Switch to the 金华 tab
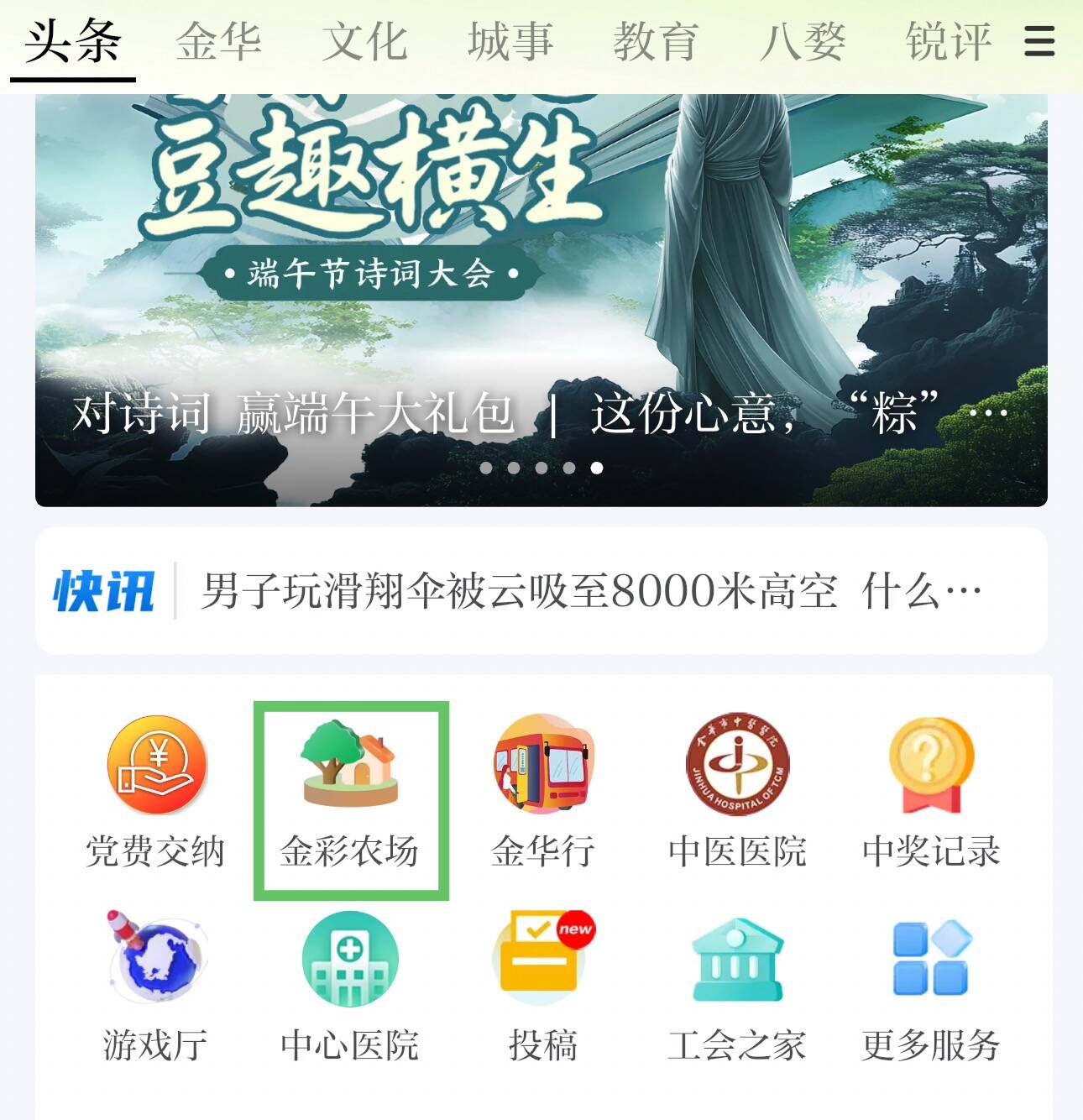Screen dimensions: 1083x1120 218,42
